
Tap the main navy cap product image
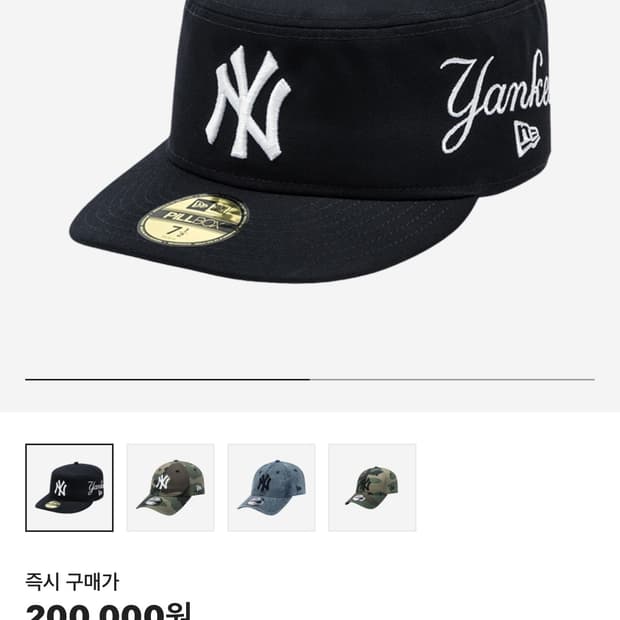(310, 142)
